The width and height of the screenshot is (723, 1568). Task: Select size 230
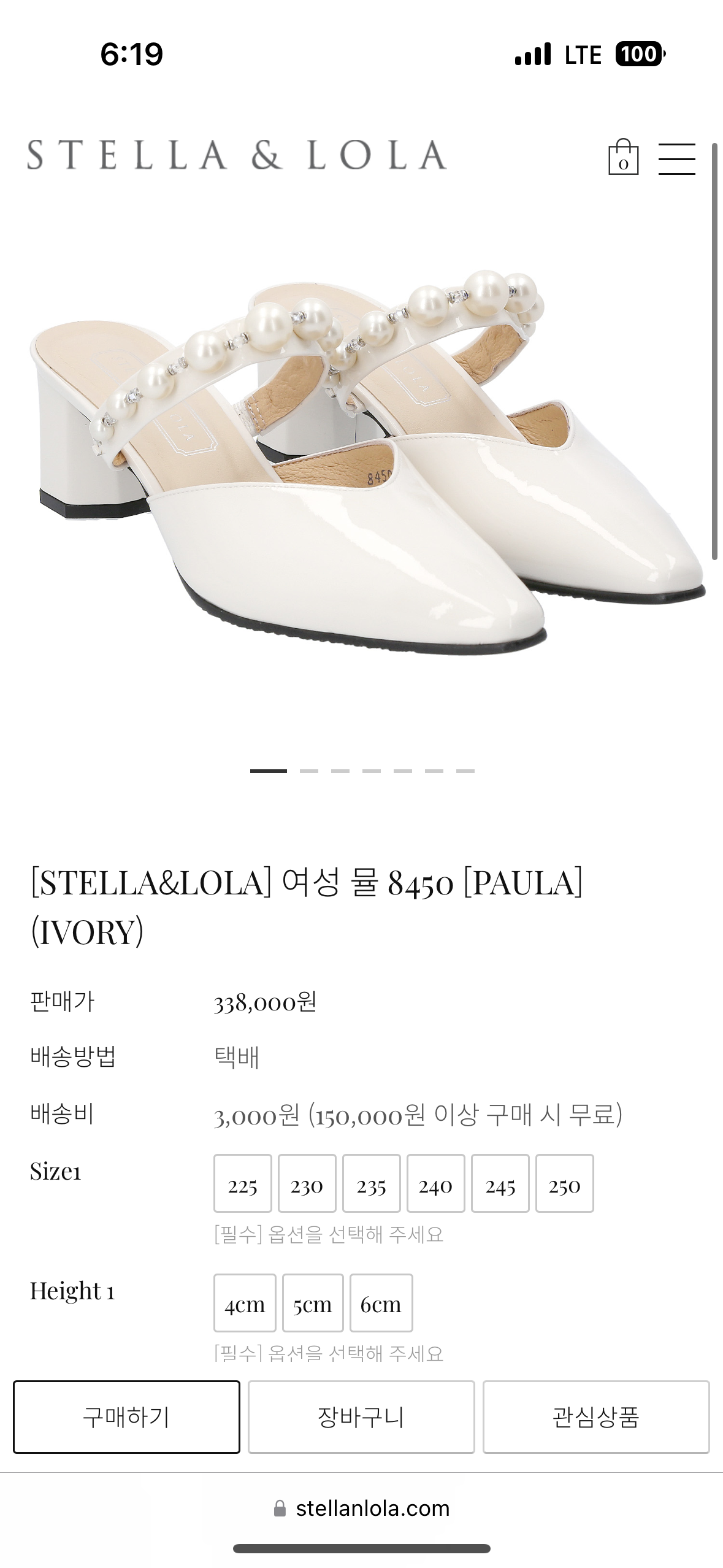point(307,1183)
